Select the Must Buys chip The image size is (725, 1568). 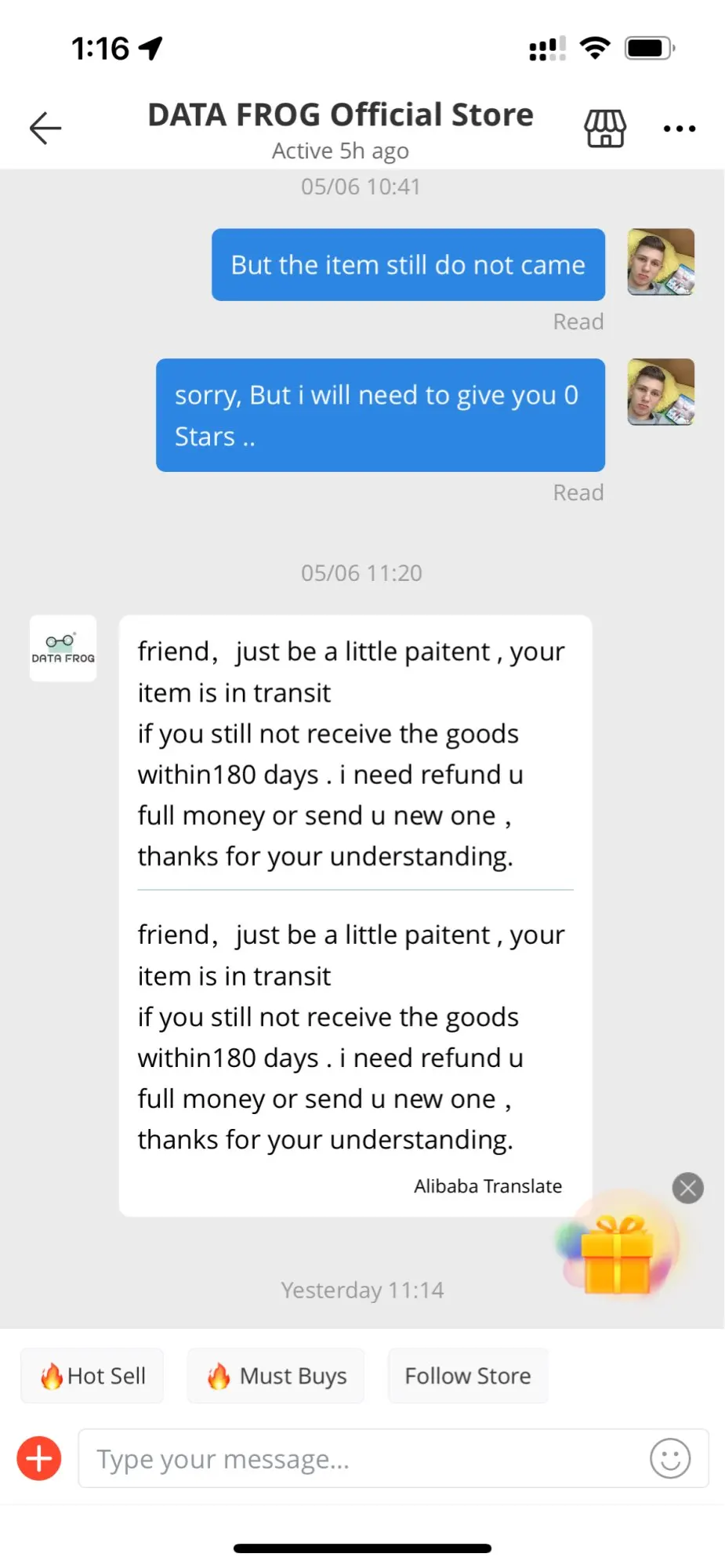pyautogui.click(x=276, y=1376)
